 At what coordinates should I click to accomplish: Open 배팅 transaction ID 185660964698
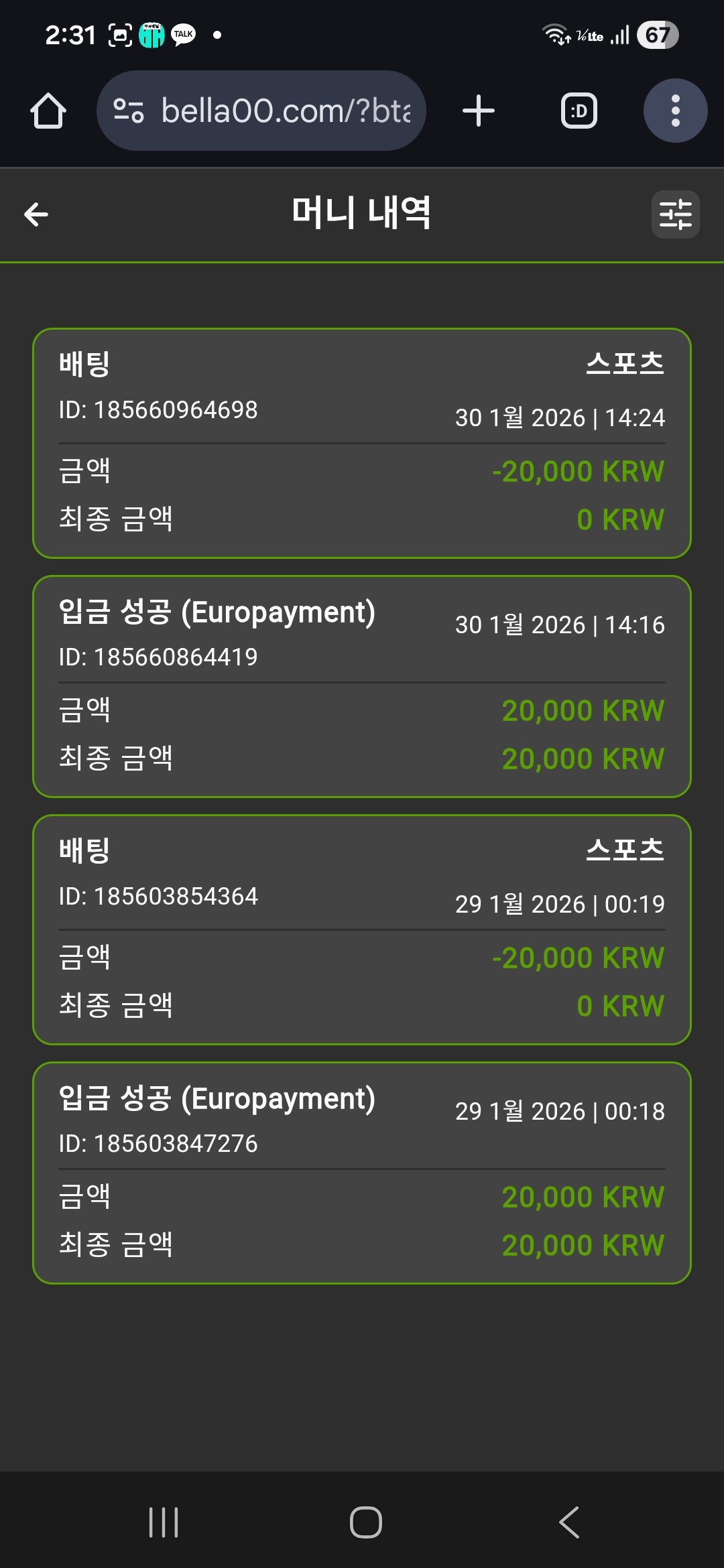[362, 443]
